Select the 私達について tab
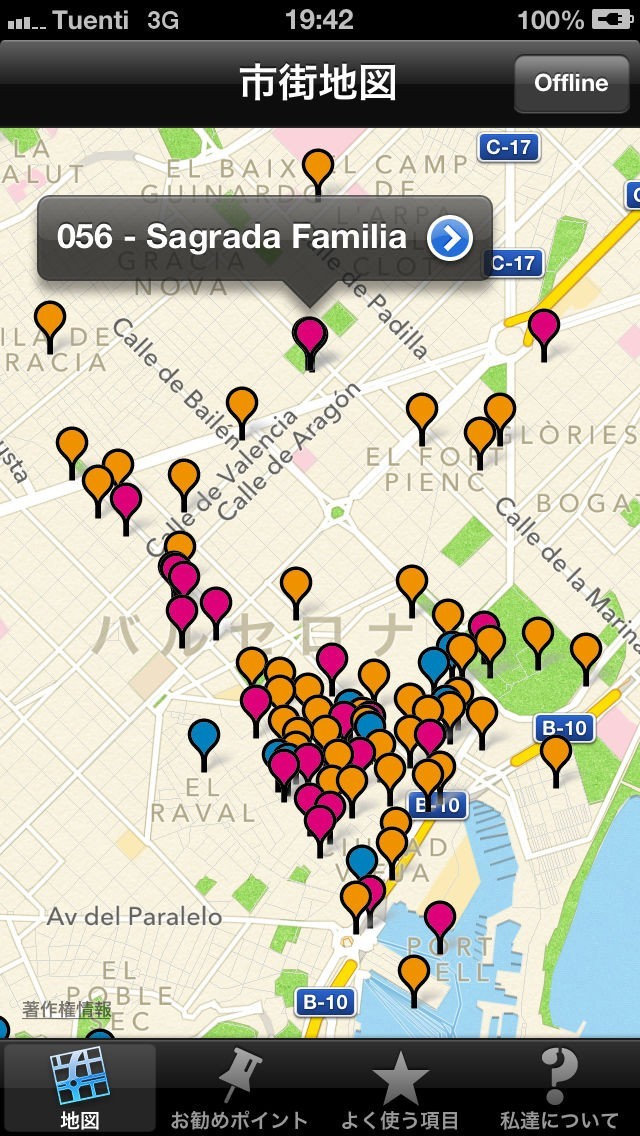 (x=560, y=1088)
